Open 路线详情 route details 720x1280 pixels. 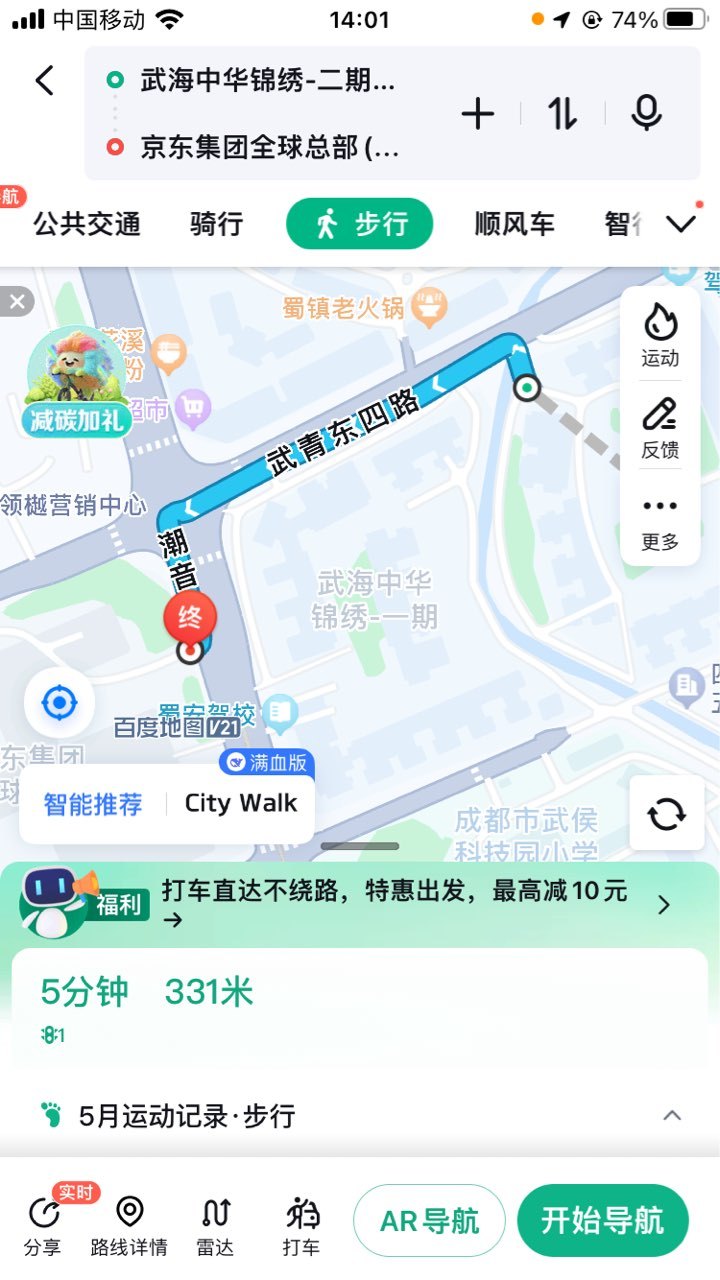pos(129,1227)
